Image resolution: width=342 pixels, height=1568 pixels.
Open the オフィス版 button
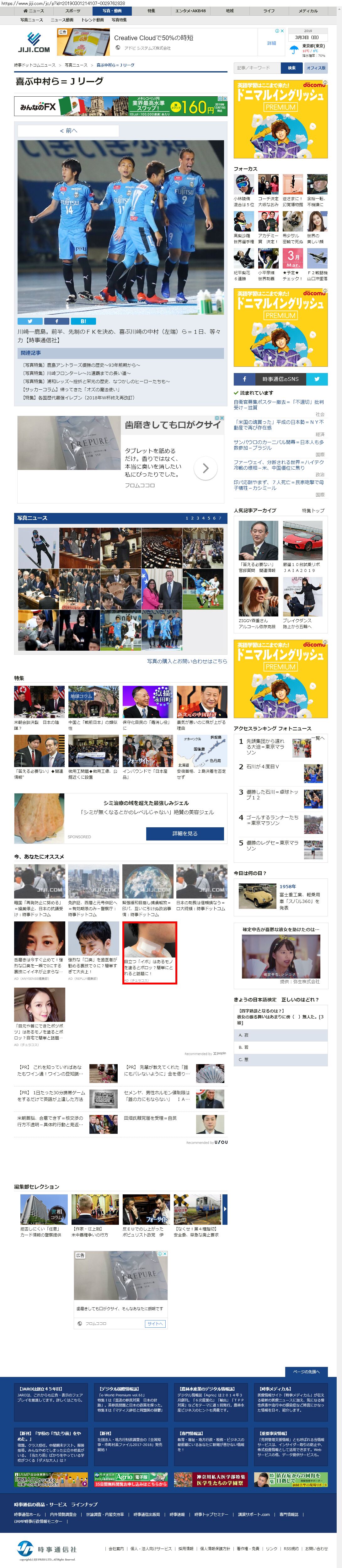pyautogui.click(x=315, y=67)
